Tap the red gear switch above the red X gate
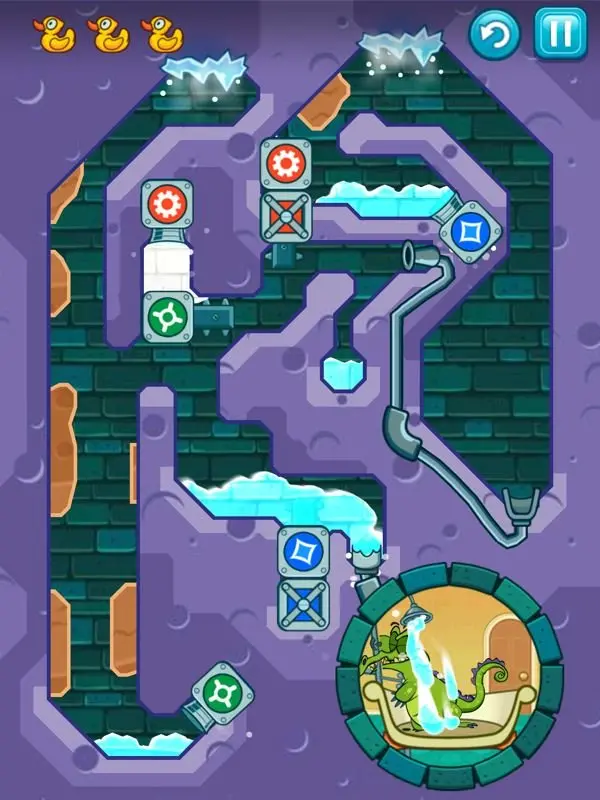600x800 pixels. (287, 165)
